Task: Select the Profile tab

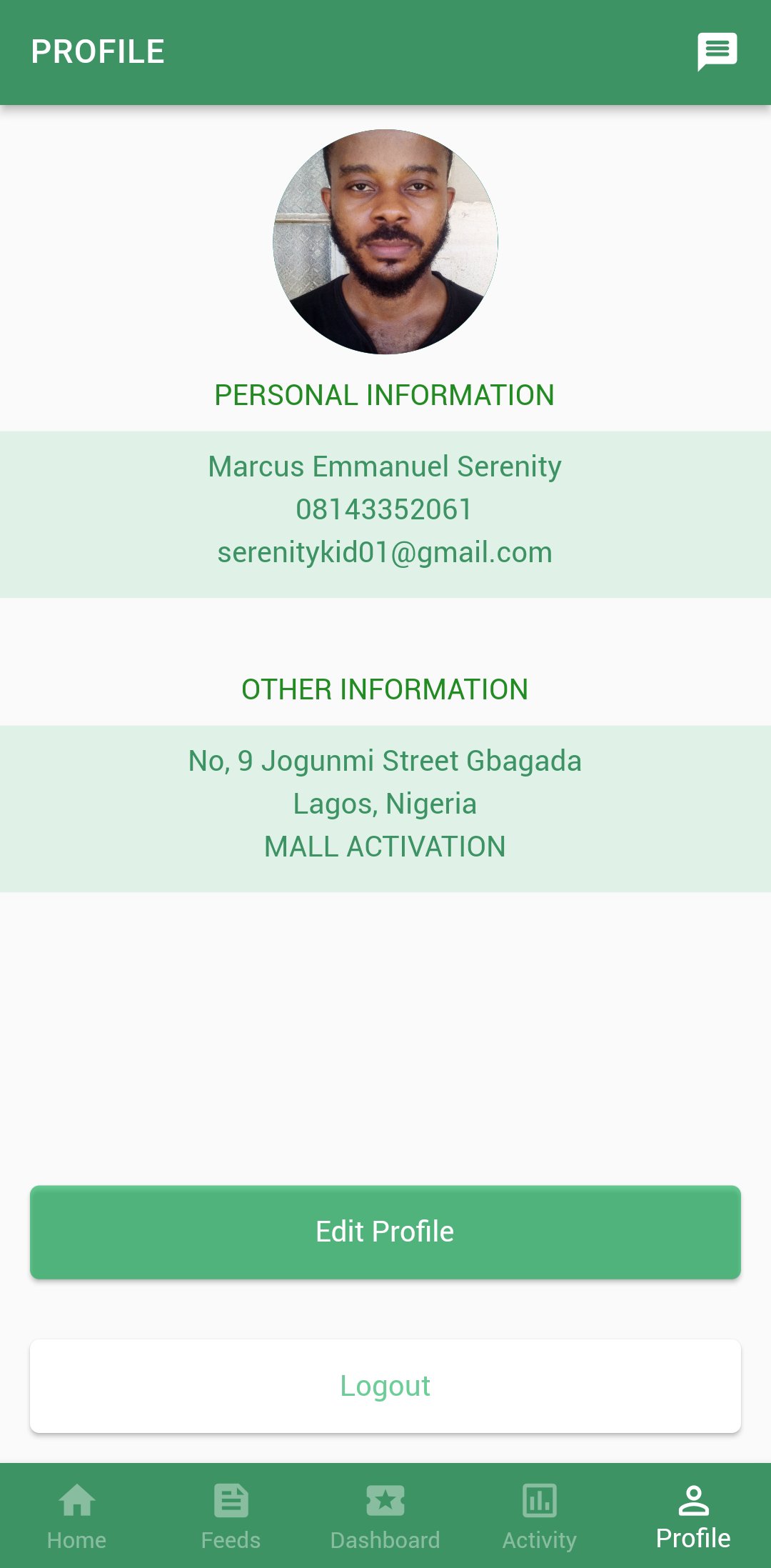Action: click(694, 1516)
